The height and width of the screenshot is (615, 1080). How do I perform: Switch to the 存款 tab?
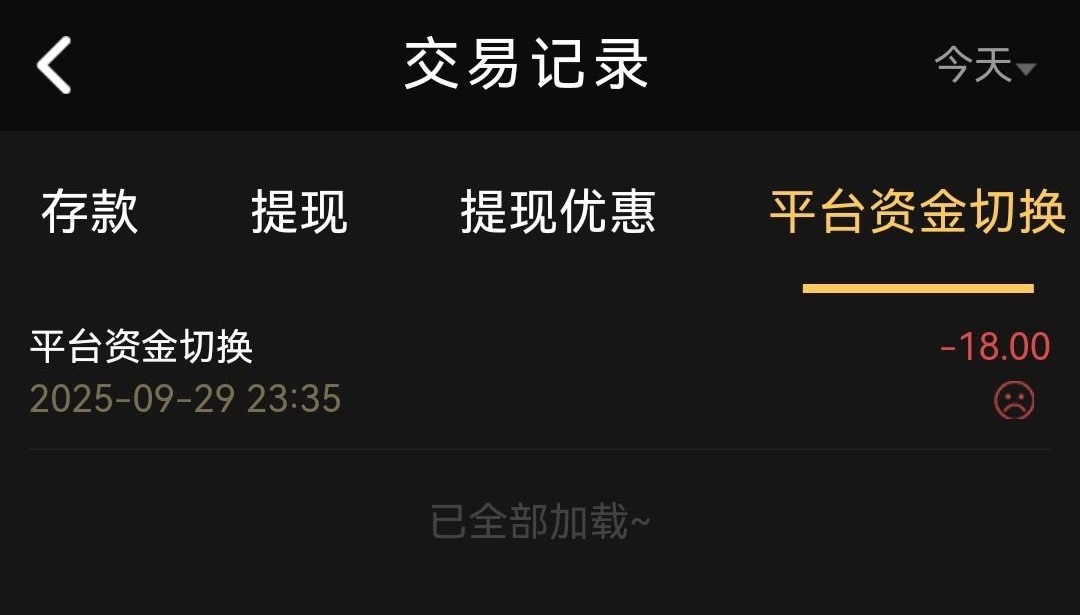tap(89, 212)
